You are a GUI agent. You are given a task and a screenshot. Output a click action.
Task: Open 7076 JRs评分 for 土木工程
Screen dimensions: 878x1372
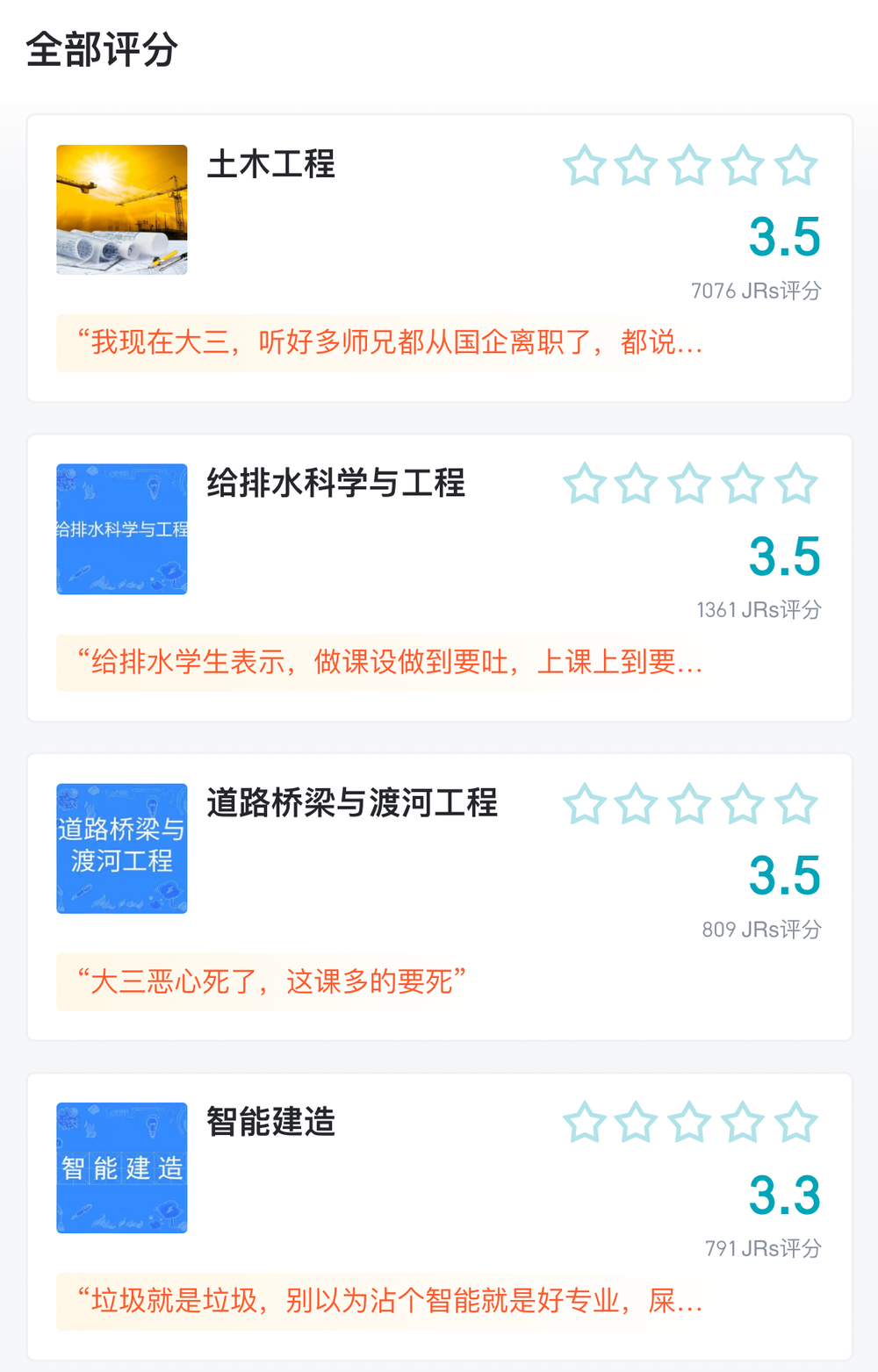(755, 290)
